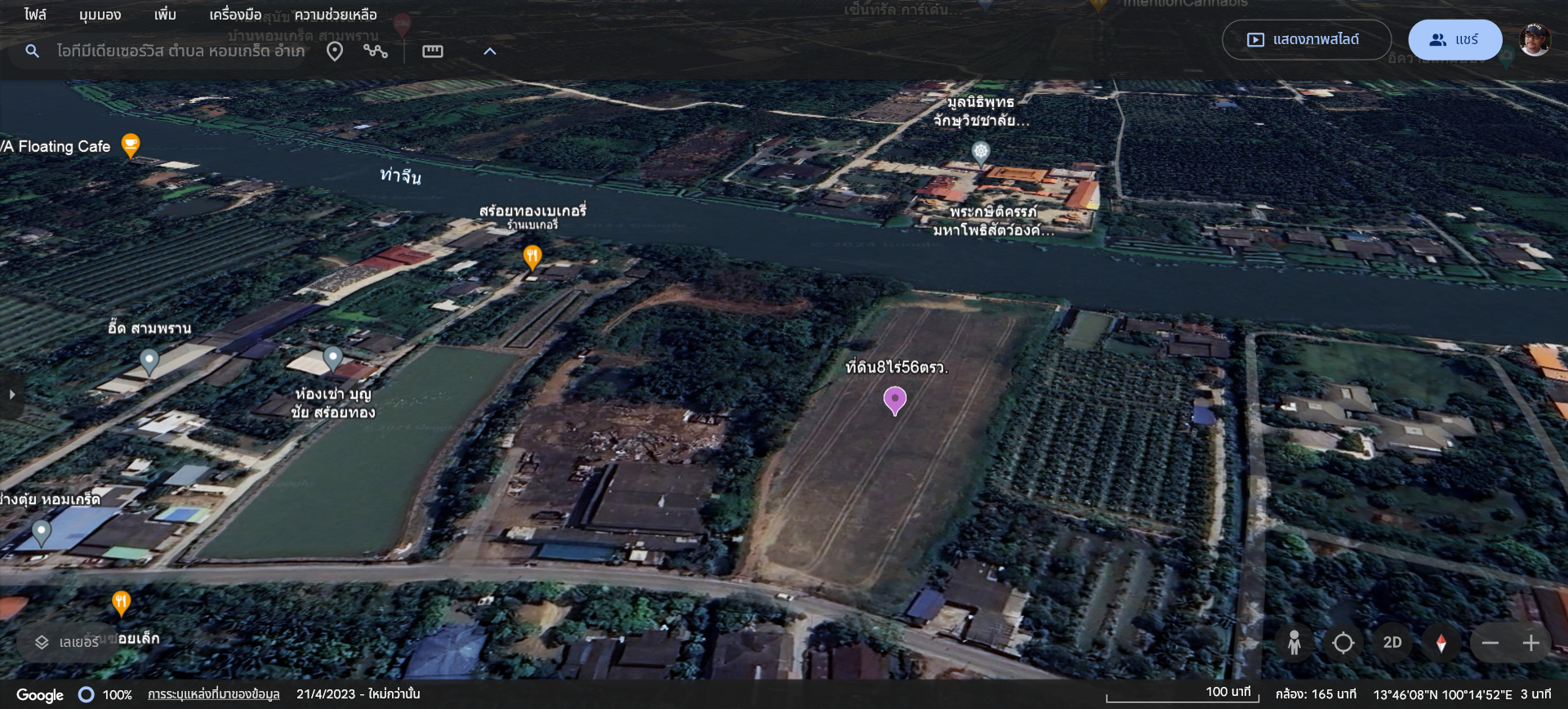Open the measure ruler tool
The image size is (1568, 709).
pos(433,51)
